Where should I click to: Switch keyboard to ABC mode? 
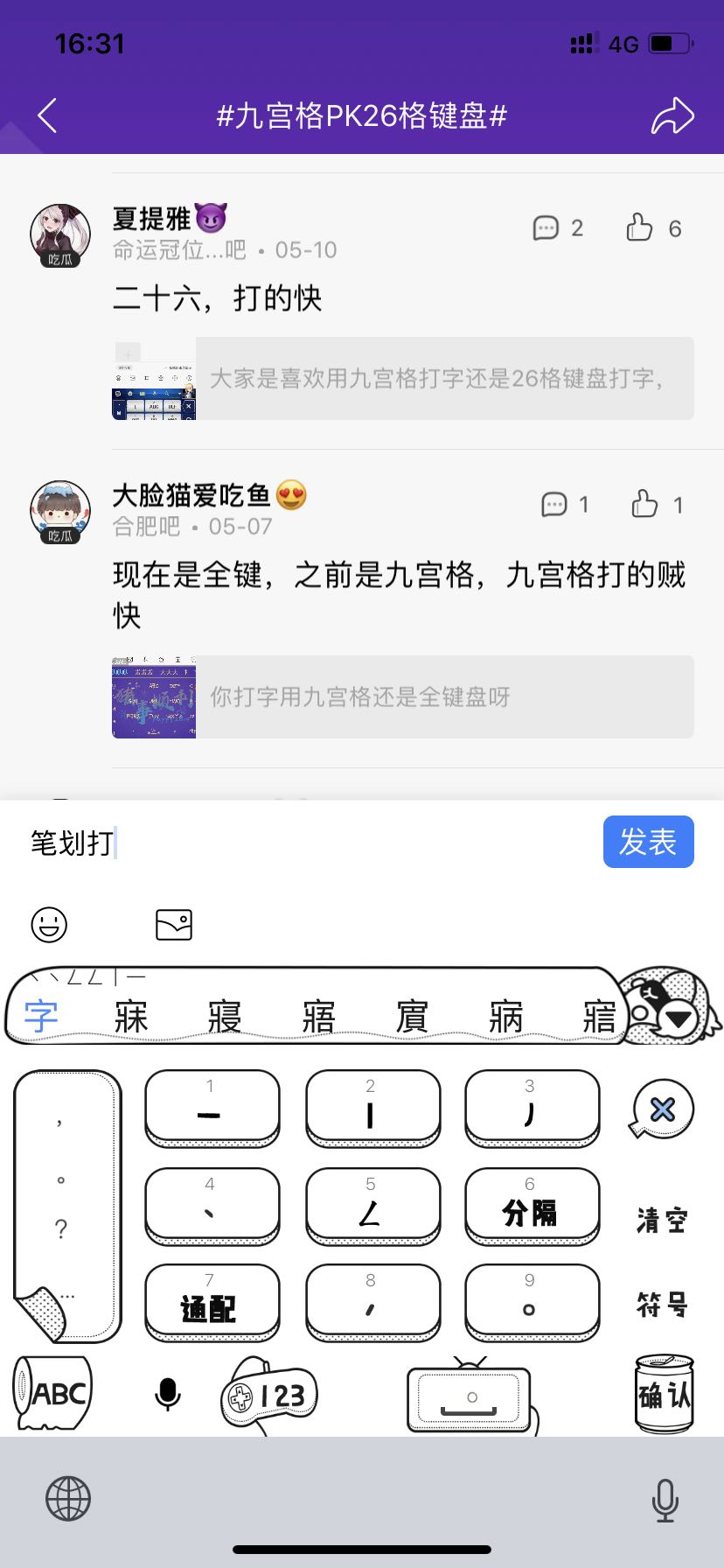click(54, 1393)
